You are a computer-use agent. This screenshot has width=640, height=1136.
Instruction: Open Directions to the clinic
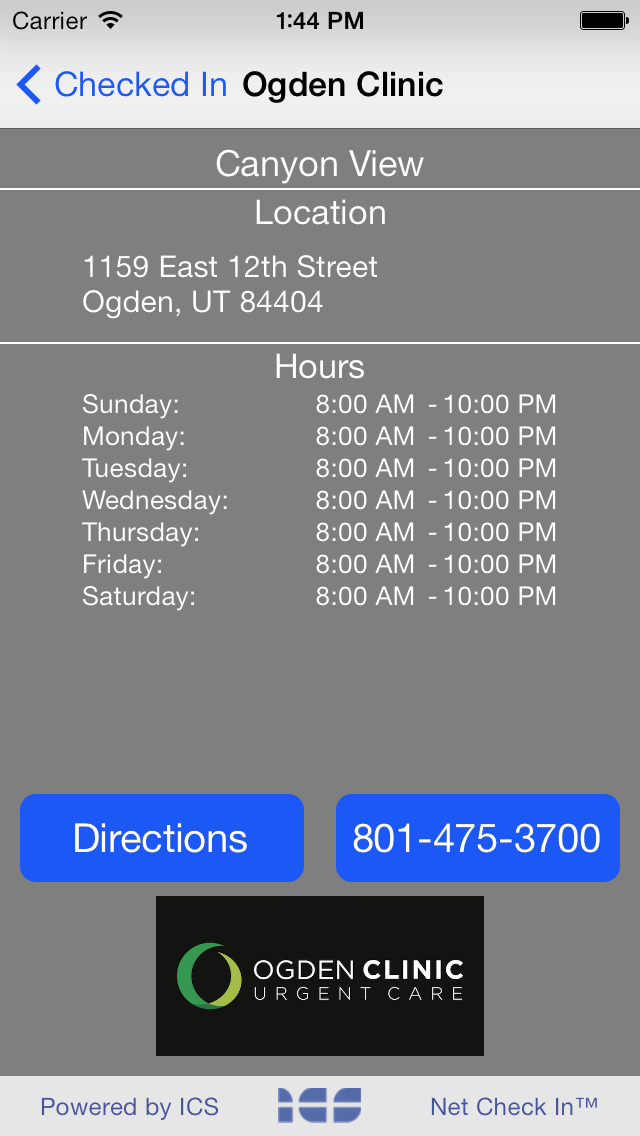coord(162,838)
